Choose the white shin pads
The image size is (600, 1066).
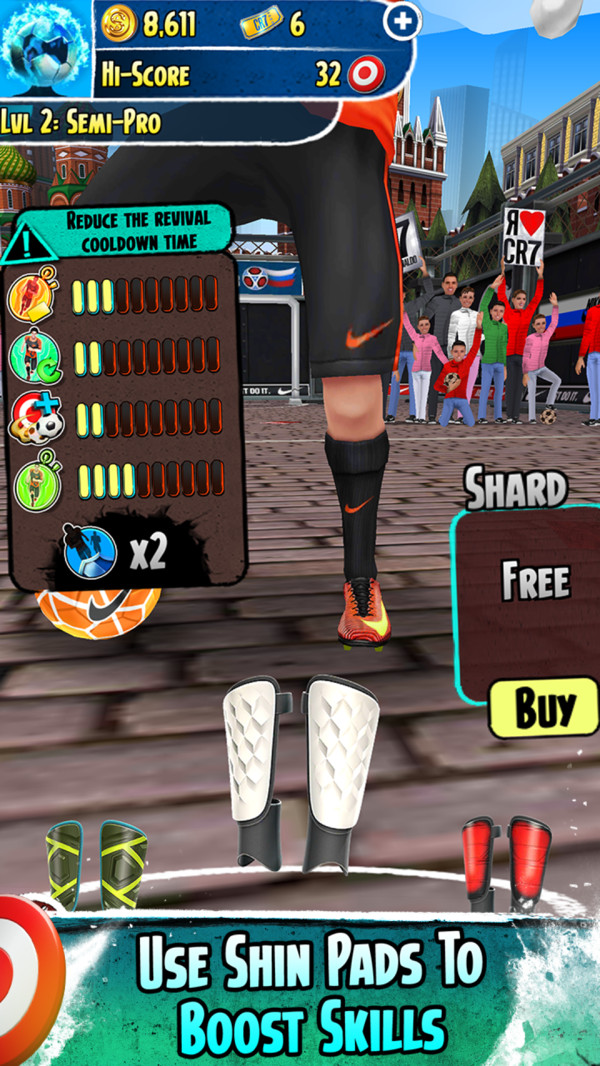coord(301,774)
